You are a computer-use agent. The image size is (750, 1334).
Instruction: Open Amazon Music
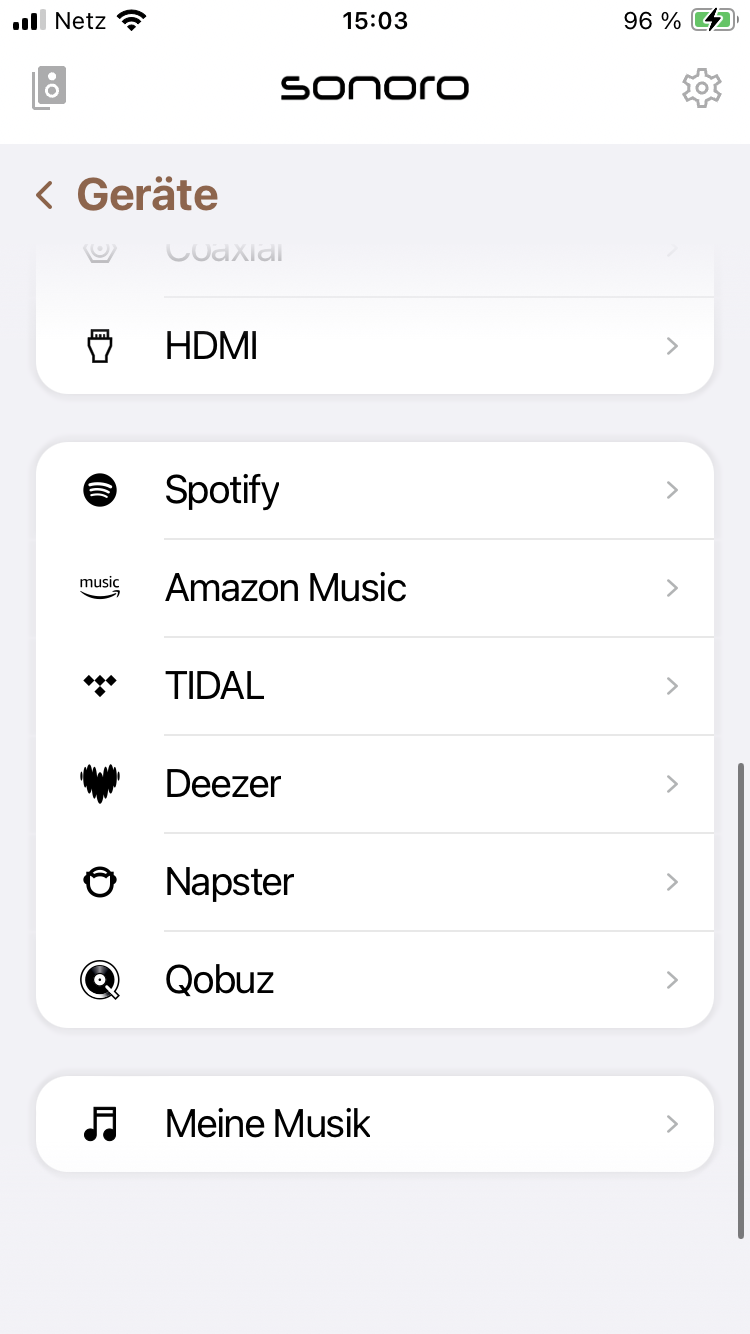(375, 588)
